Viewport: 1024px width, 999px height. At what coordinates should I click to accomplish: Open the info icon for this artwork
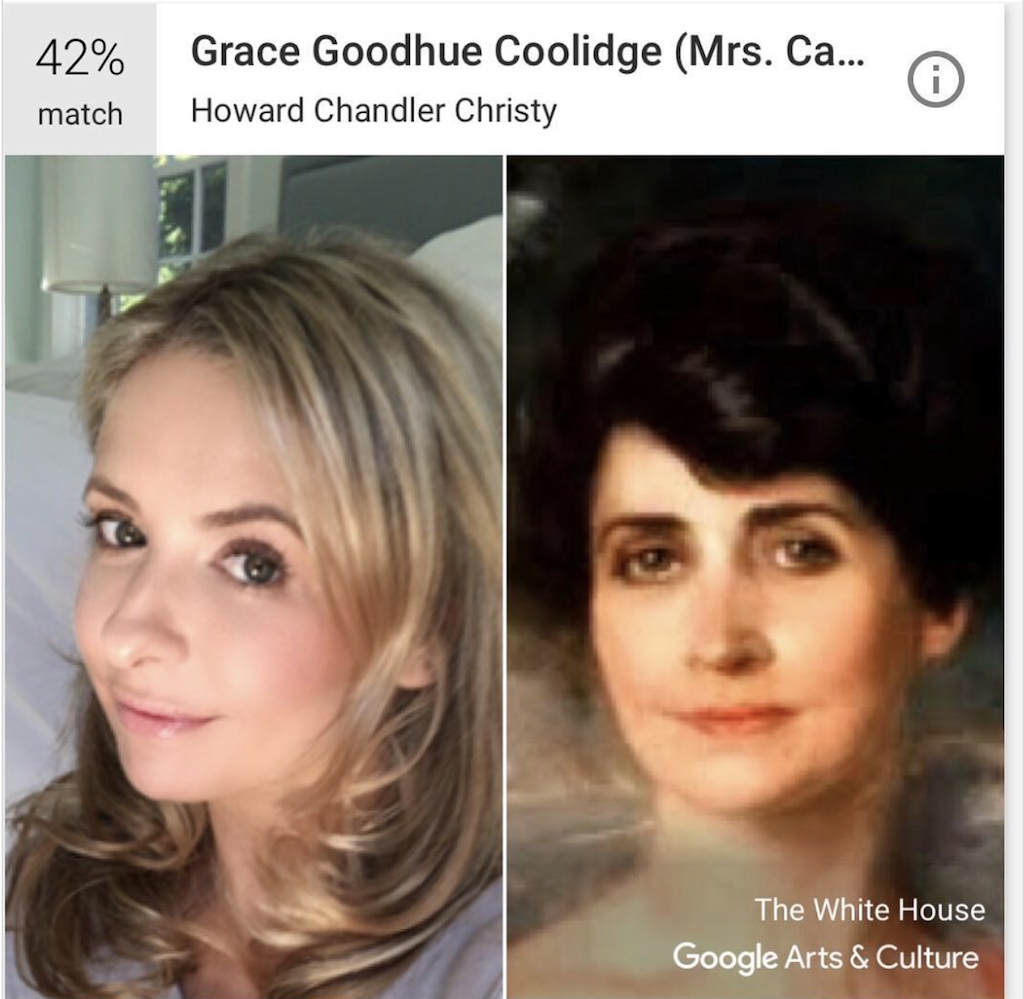pyautogui.click(x=936, y=81)
